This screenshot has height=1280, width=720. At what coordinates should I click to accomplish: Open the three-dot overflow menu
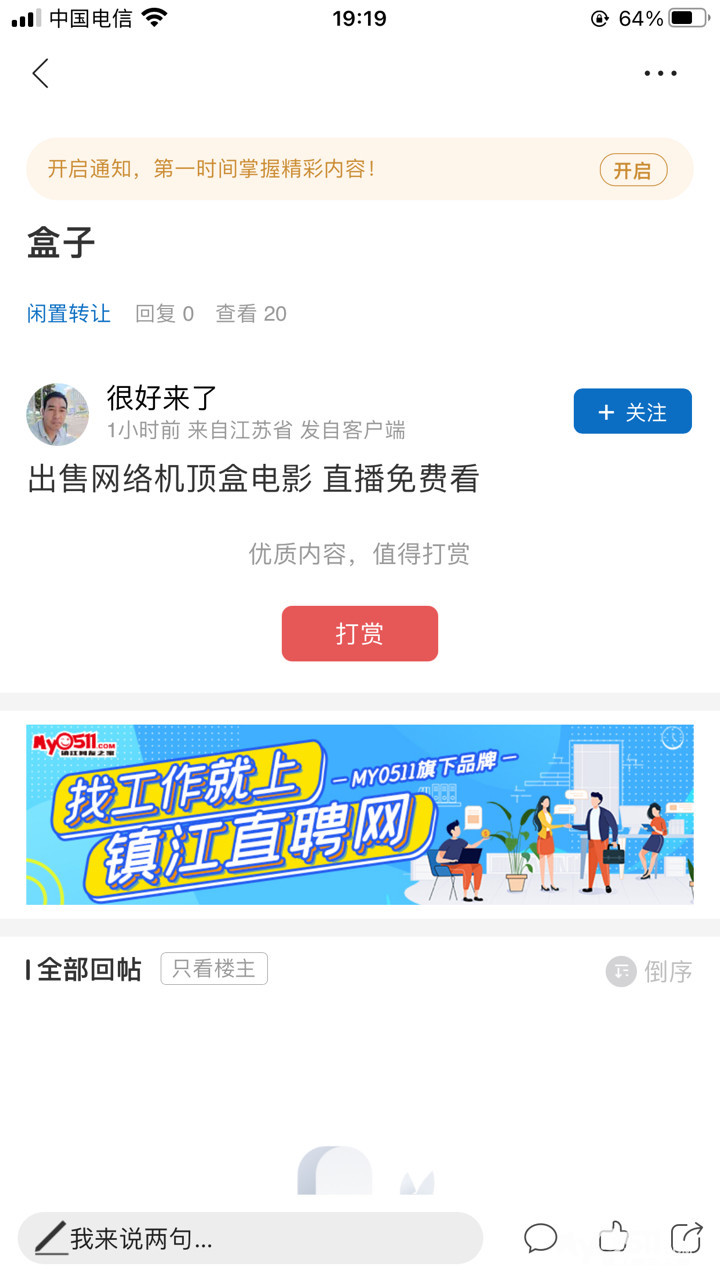(x=660, y=73)
